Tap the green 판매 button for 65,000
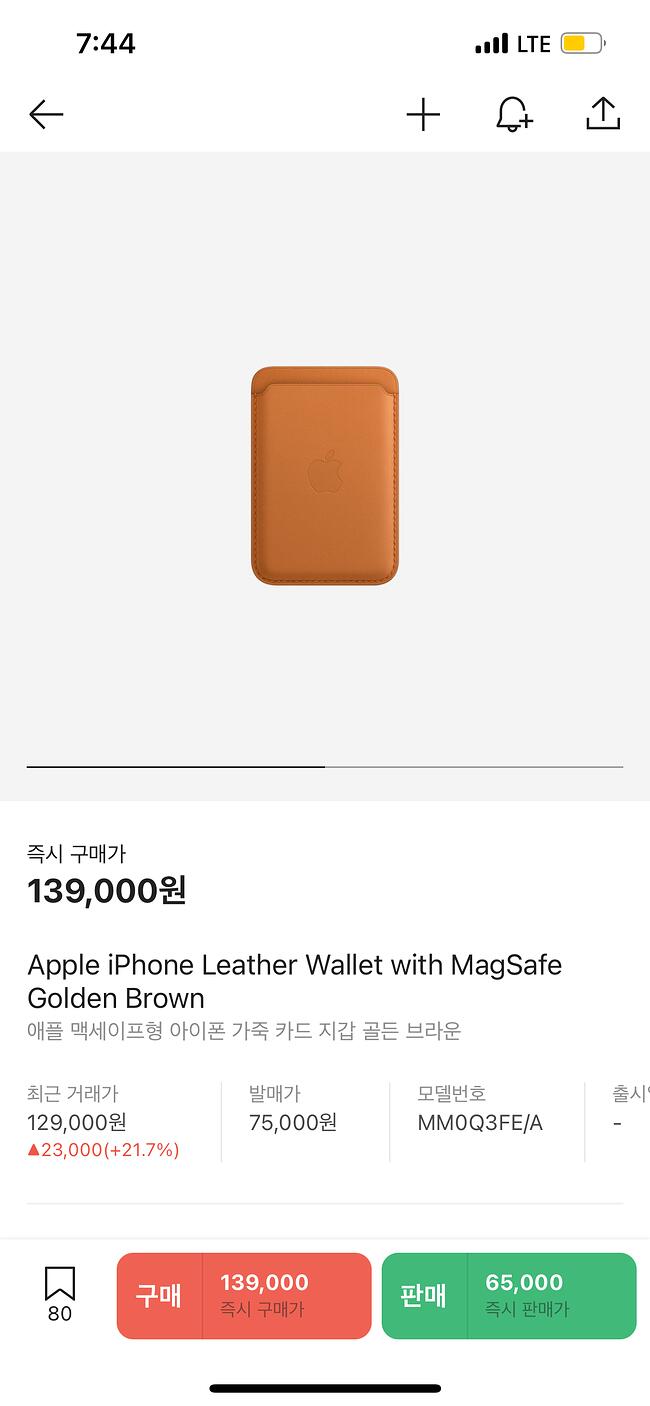The image size is (650, 1406). (x=509, y=1296)
